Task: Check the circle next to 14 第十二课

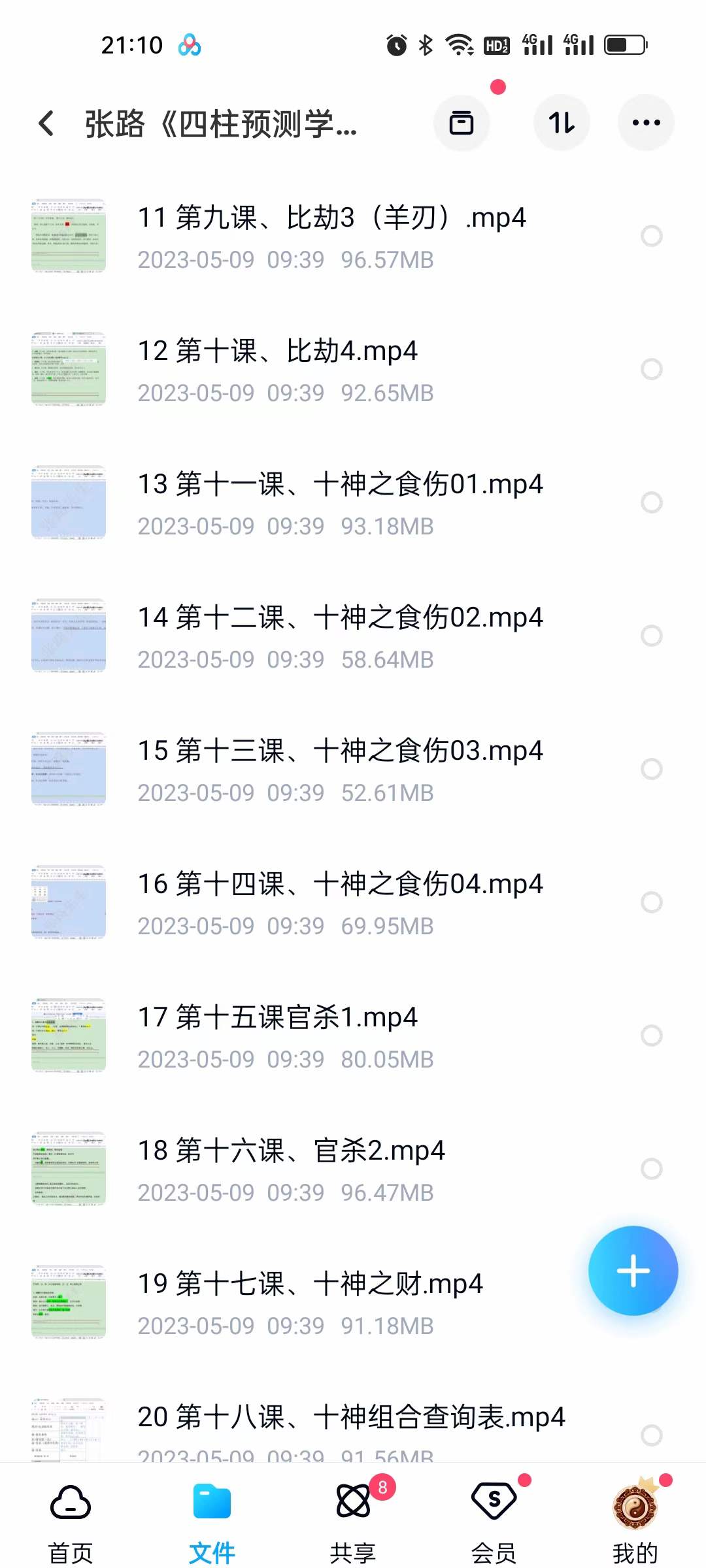Action: click(652, 636)
